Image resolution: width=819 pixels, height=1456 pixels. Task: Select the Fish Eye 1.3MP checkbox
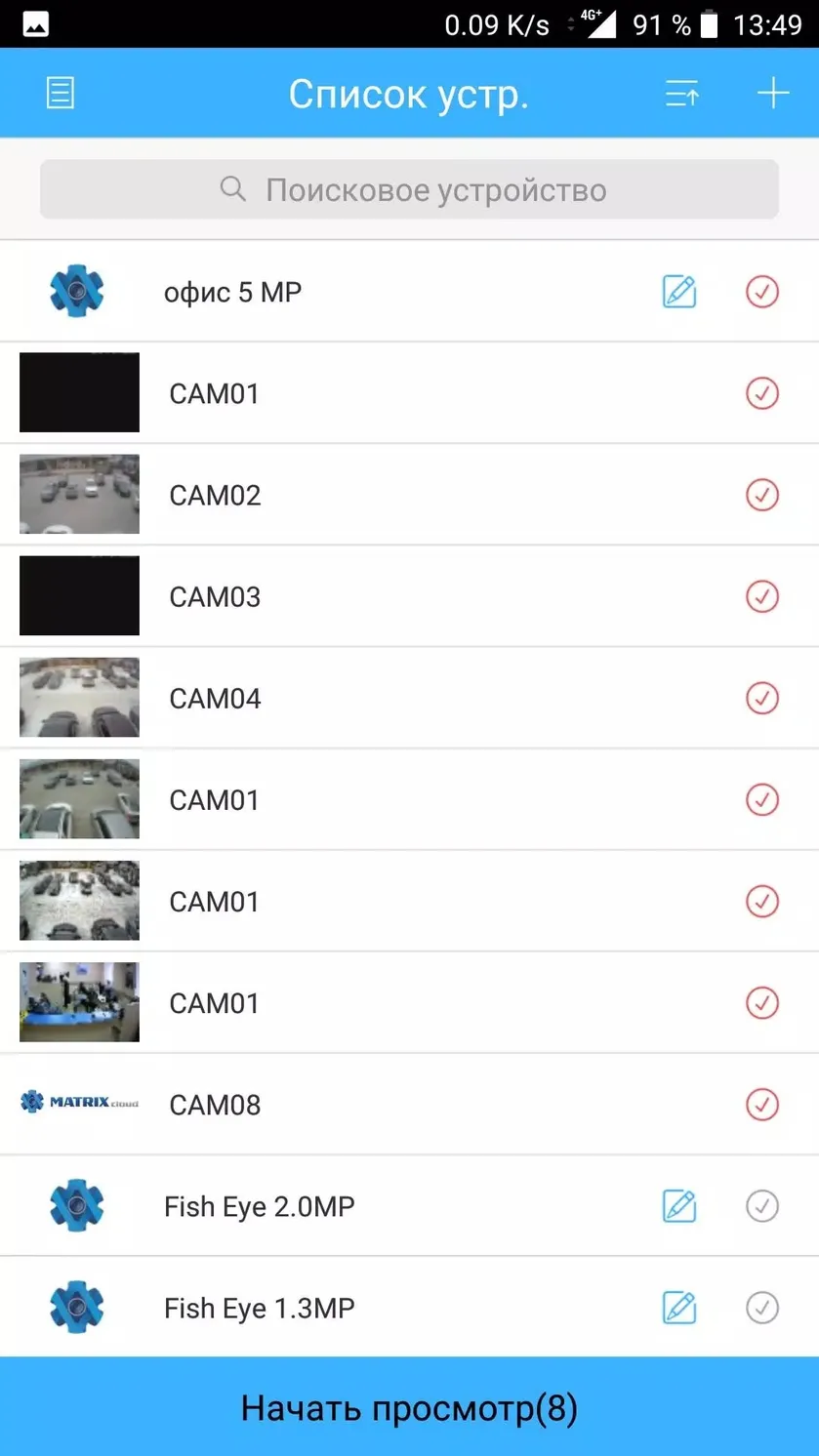tap(762, 1308)
